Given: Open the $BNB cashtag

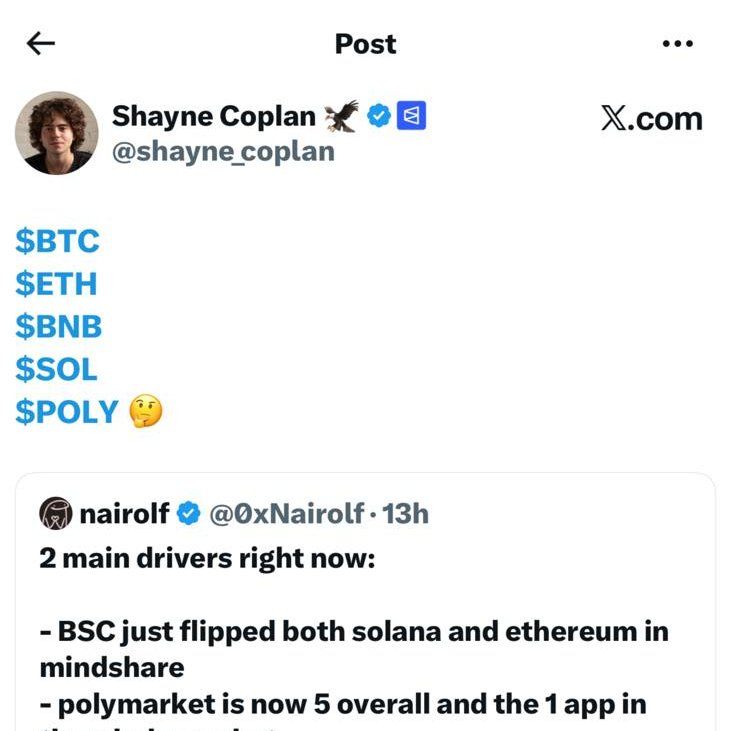Looking at the screenshot, I should click(x=59, y=327).
